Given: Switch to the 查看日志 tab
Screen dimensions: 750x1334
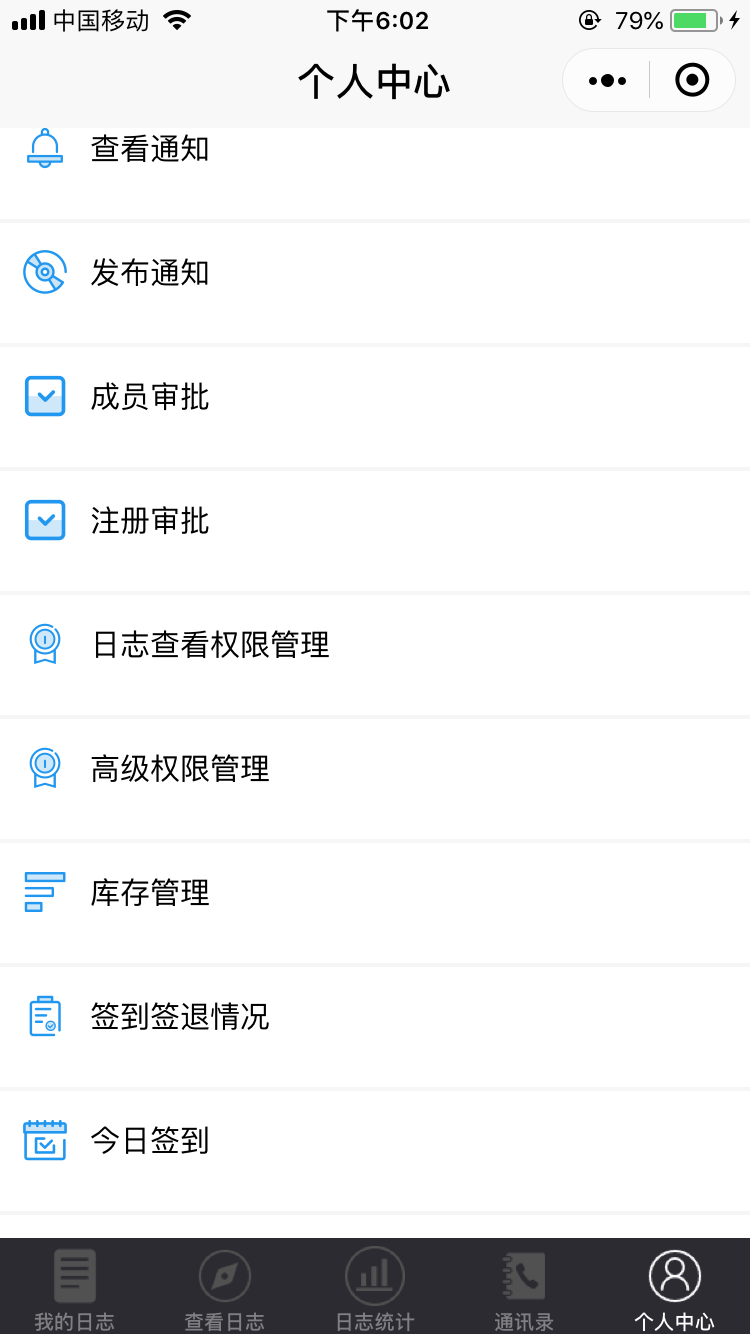Looking at the screenshot, I should (x=225, y=1287).
